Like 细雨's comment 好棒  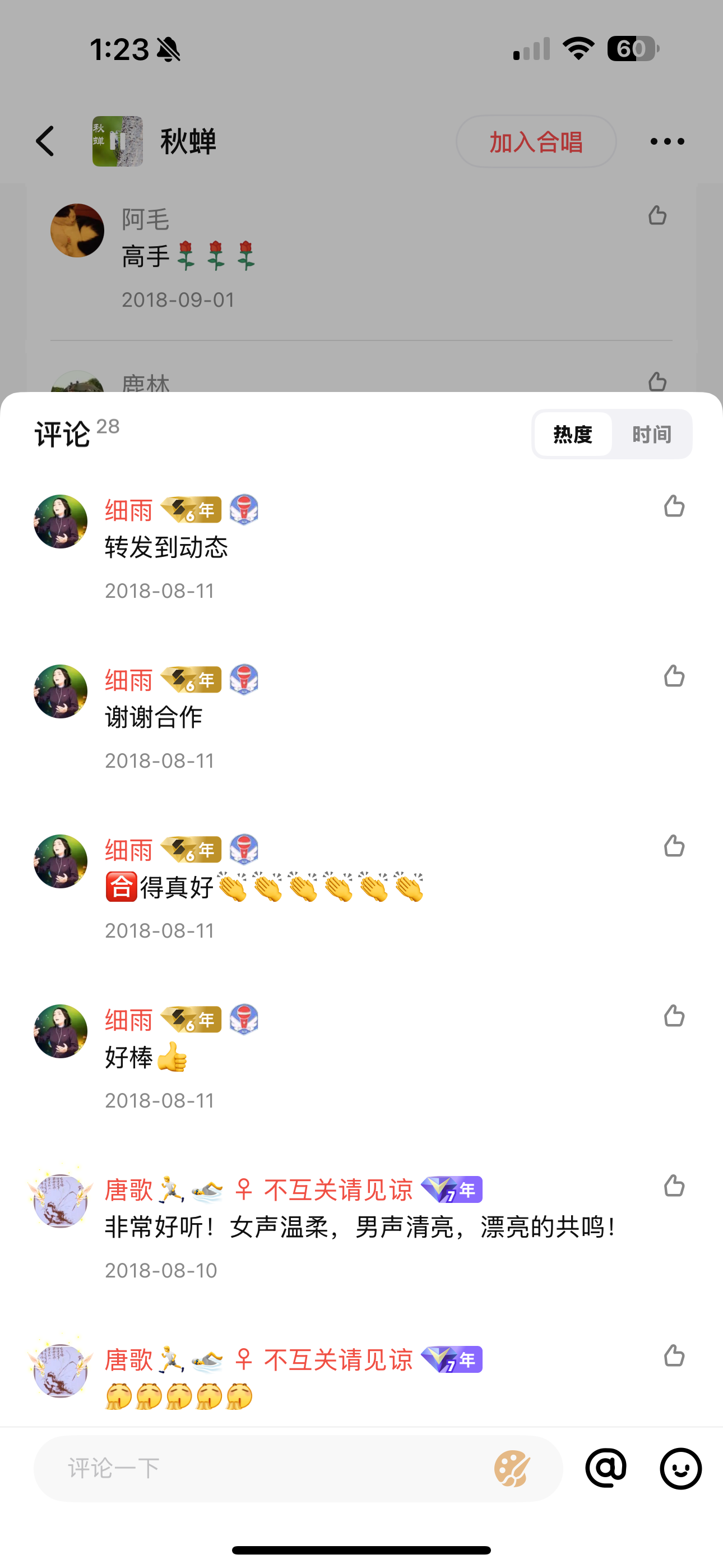pos(674,1016)
